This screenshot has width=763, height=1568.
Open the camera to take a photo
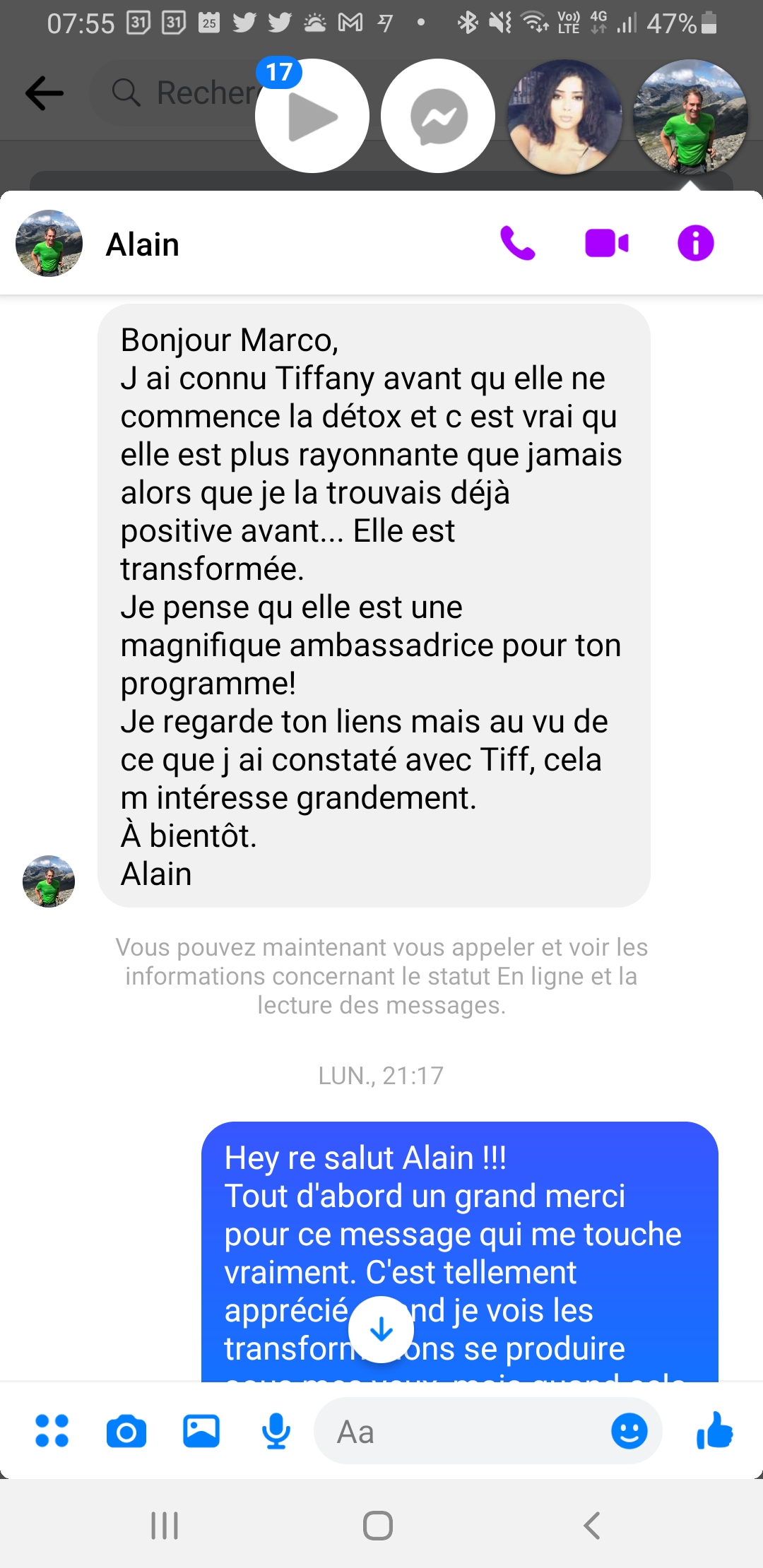click(x=126, y=1432)
